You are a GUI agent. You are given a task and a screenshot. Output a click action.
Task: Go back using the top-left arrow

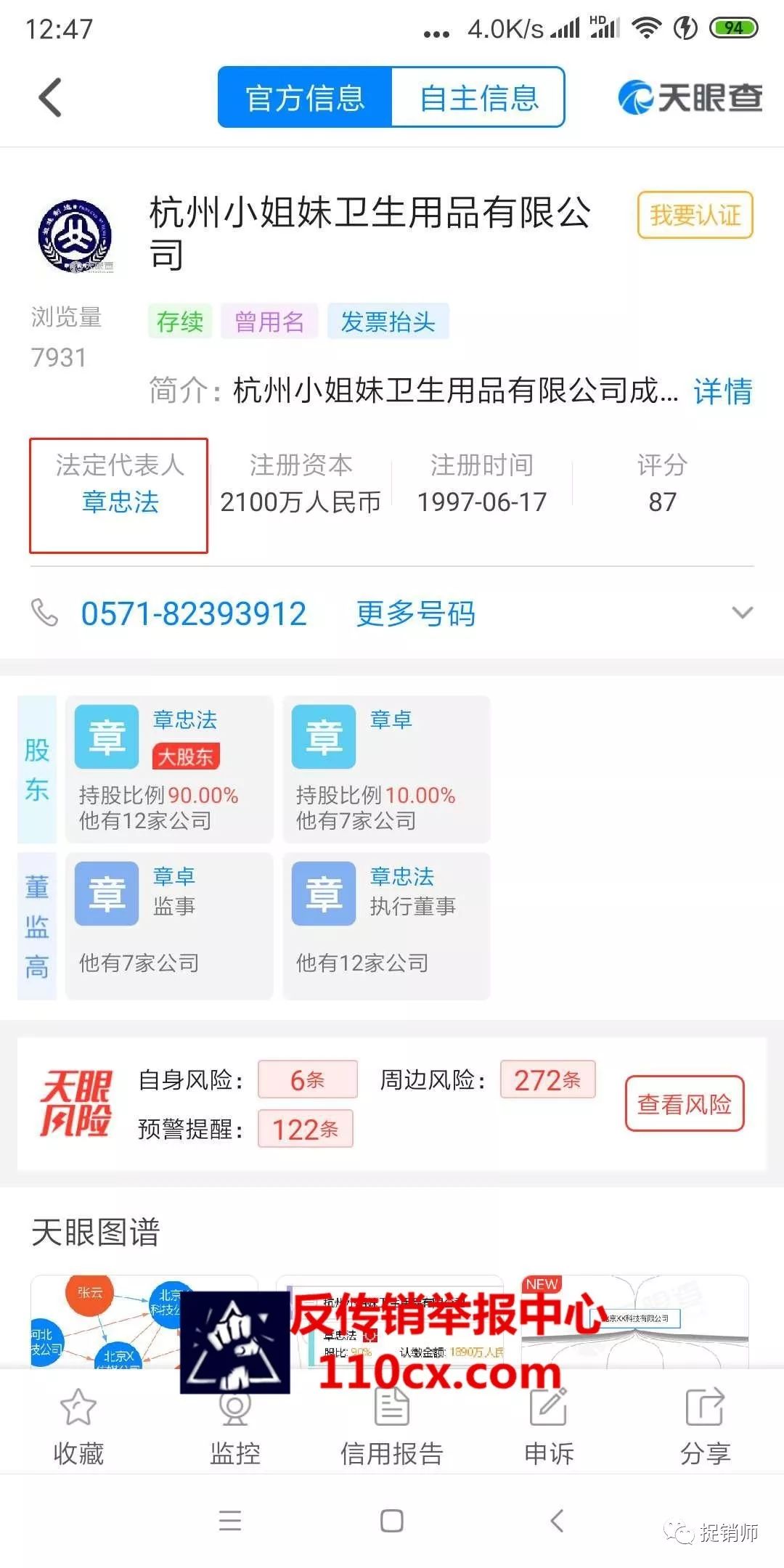coord(50,97)
